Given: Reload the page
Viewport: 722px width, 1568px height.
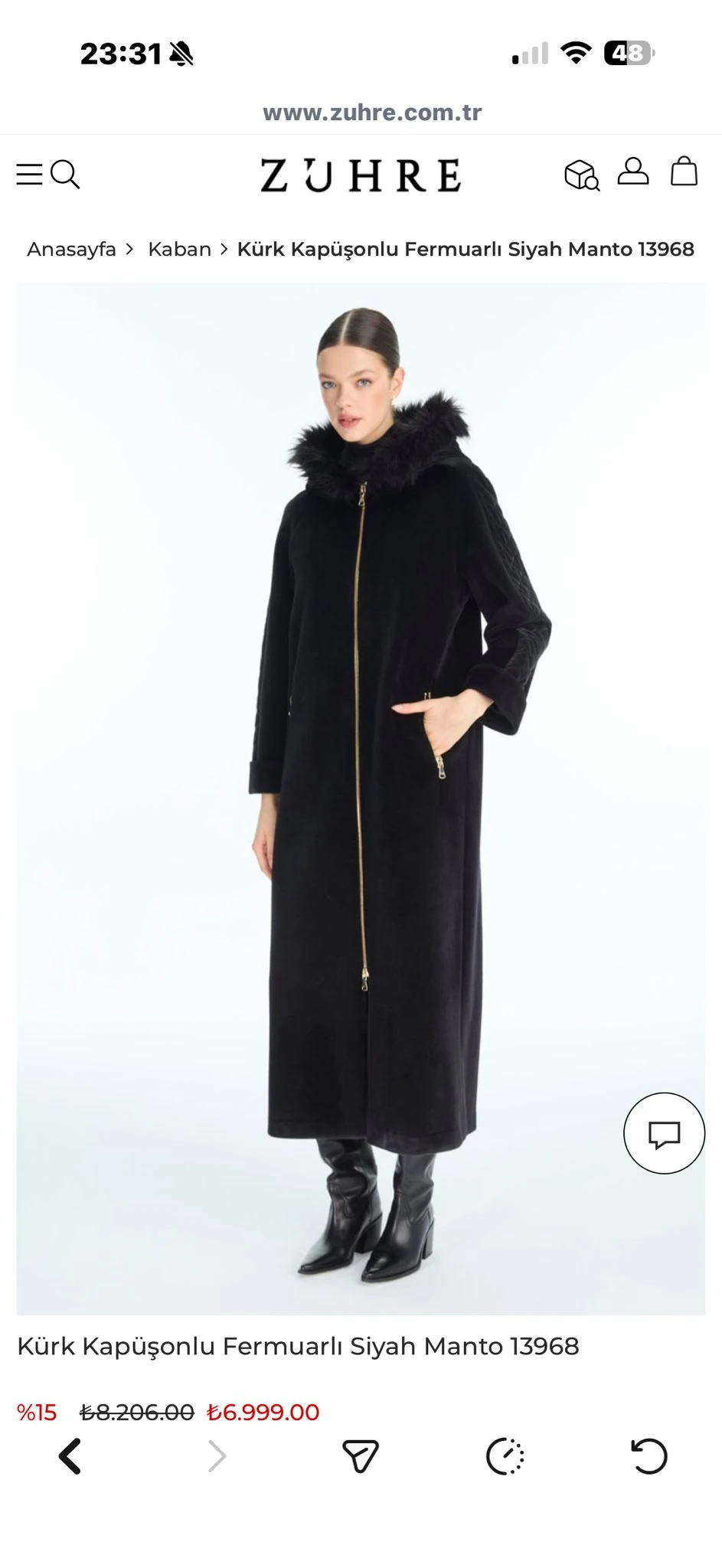Looking at the screenshot, I should pyautogui.click(x=648, y=1456).
